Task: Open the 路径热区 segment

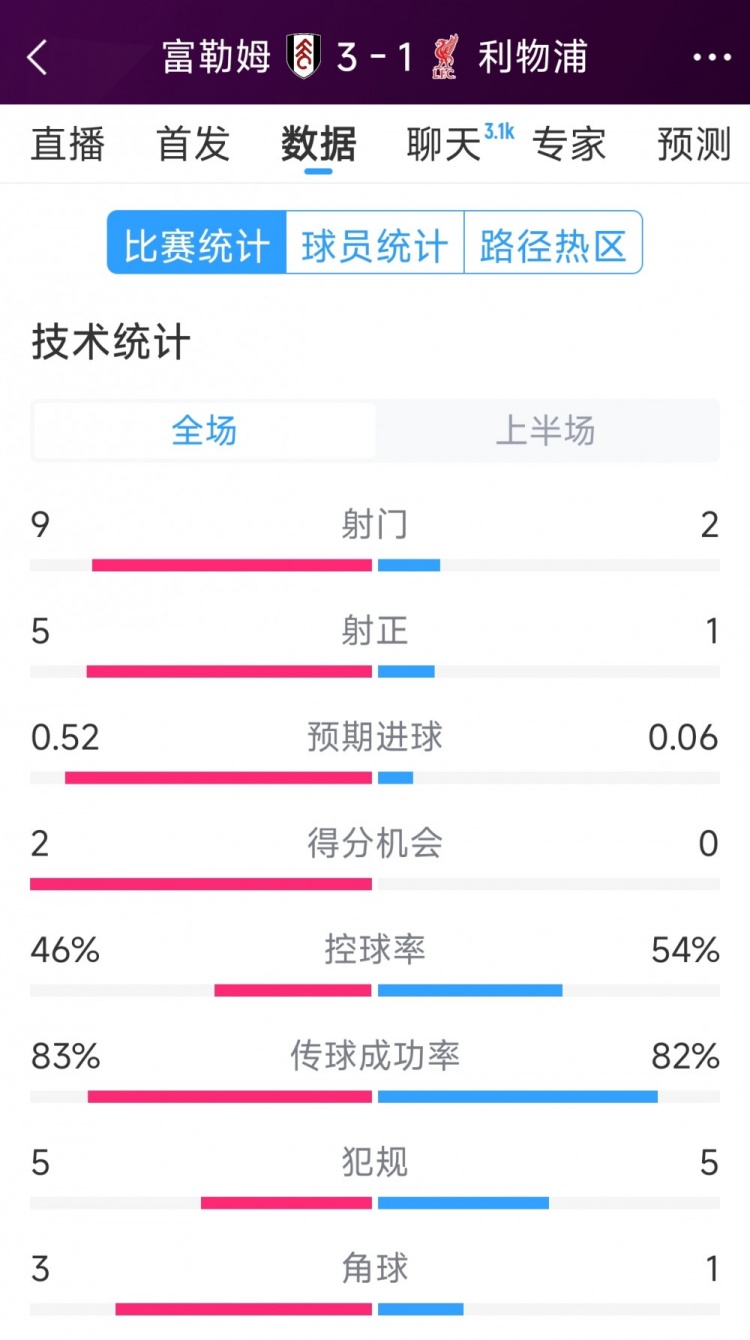Action: pos(553,242)
